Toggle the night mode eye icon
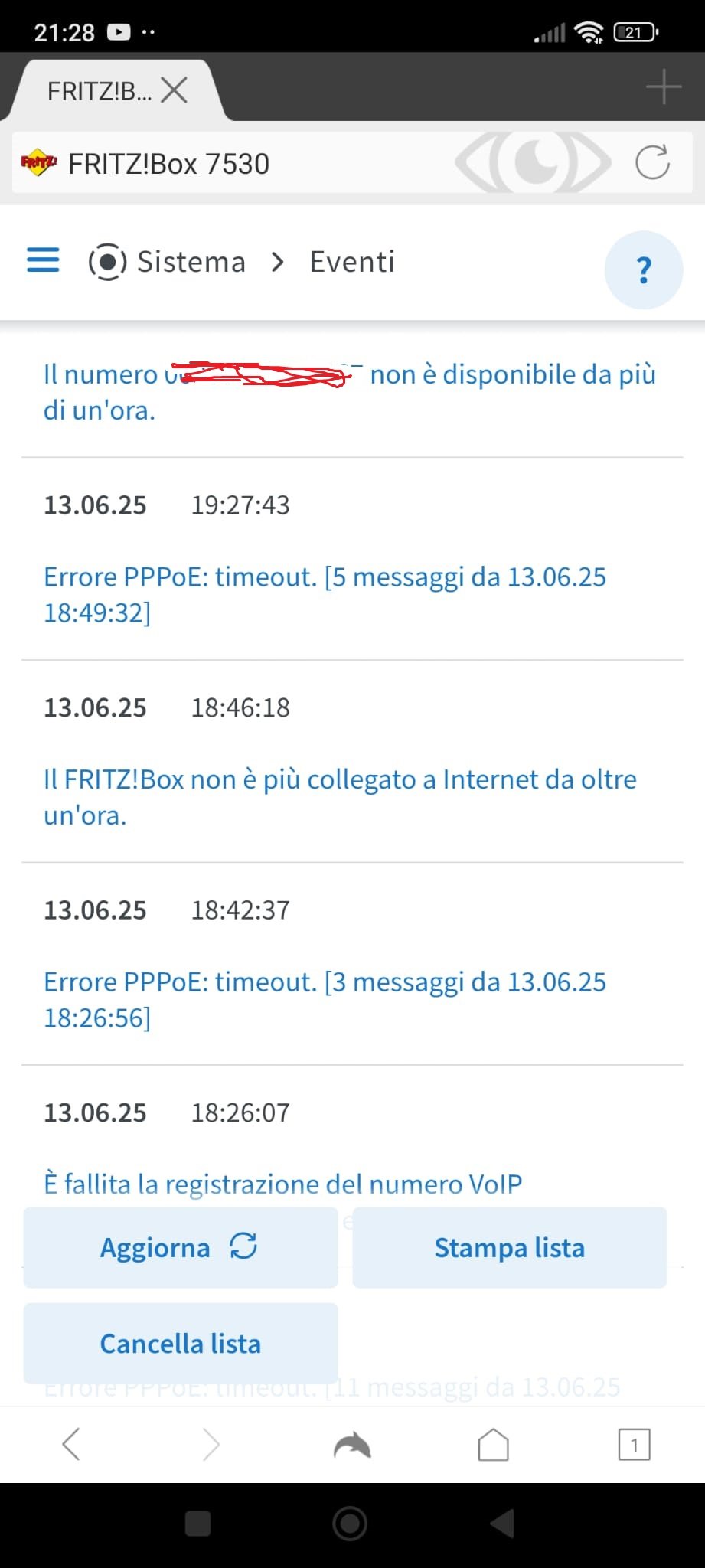The width and height of the screenshot is (705, 1568). click(534, 162)
